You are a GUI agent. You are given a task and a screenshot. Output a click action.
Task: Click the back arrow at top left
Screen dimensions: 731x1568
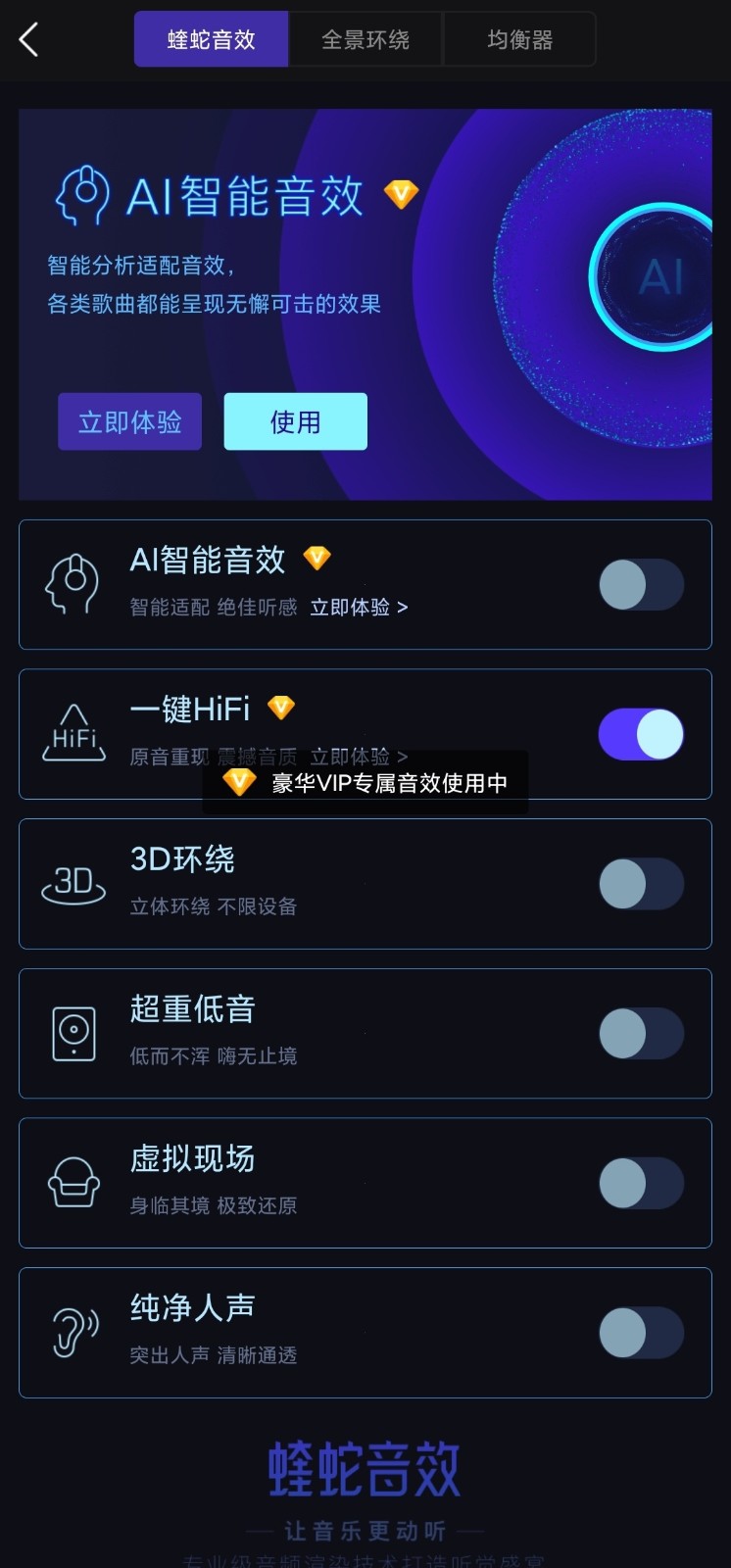(x=28, y=41)
